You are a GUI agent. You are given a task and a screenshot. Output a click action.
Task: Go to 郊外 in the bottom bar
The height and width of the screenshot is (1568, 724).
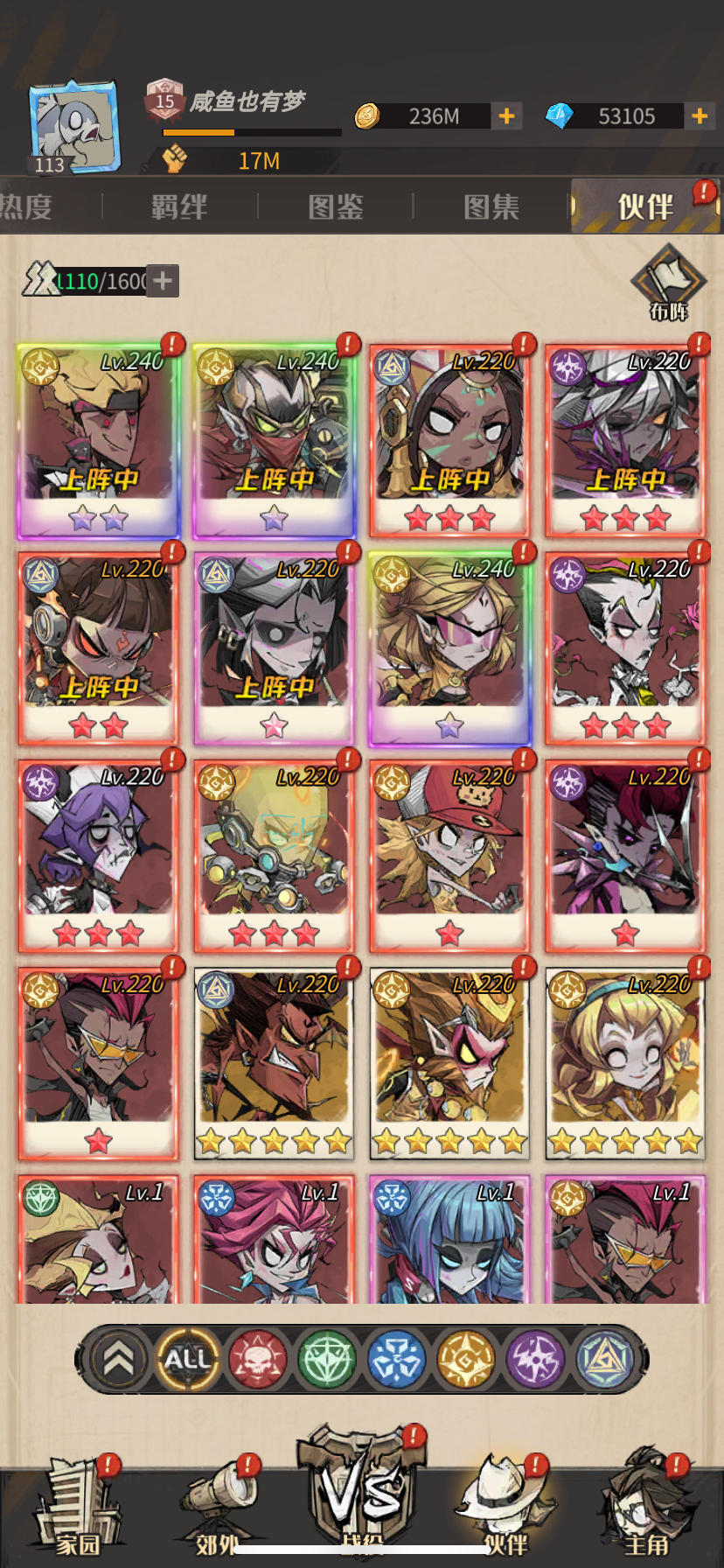pyautogui.click(x=219, y=1507)
